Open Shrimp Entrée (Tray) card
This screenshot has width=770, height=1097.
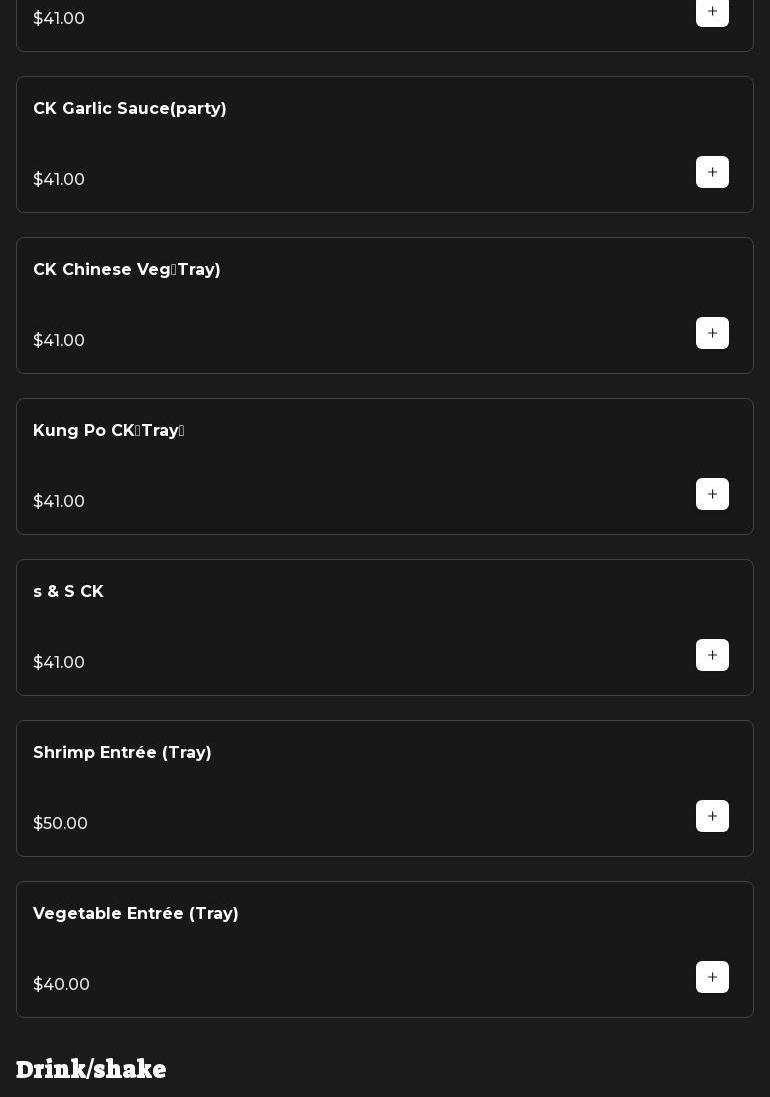122,753
